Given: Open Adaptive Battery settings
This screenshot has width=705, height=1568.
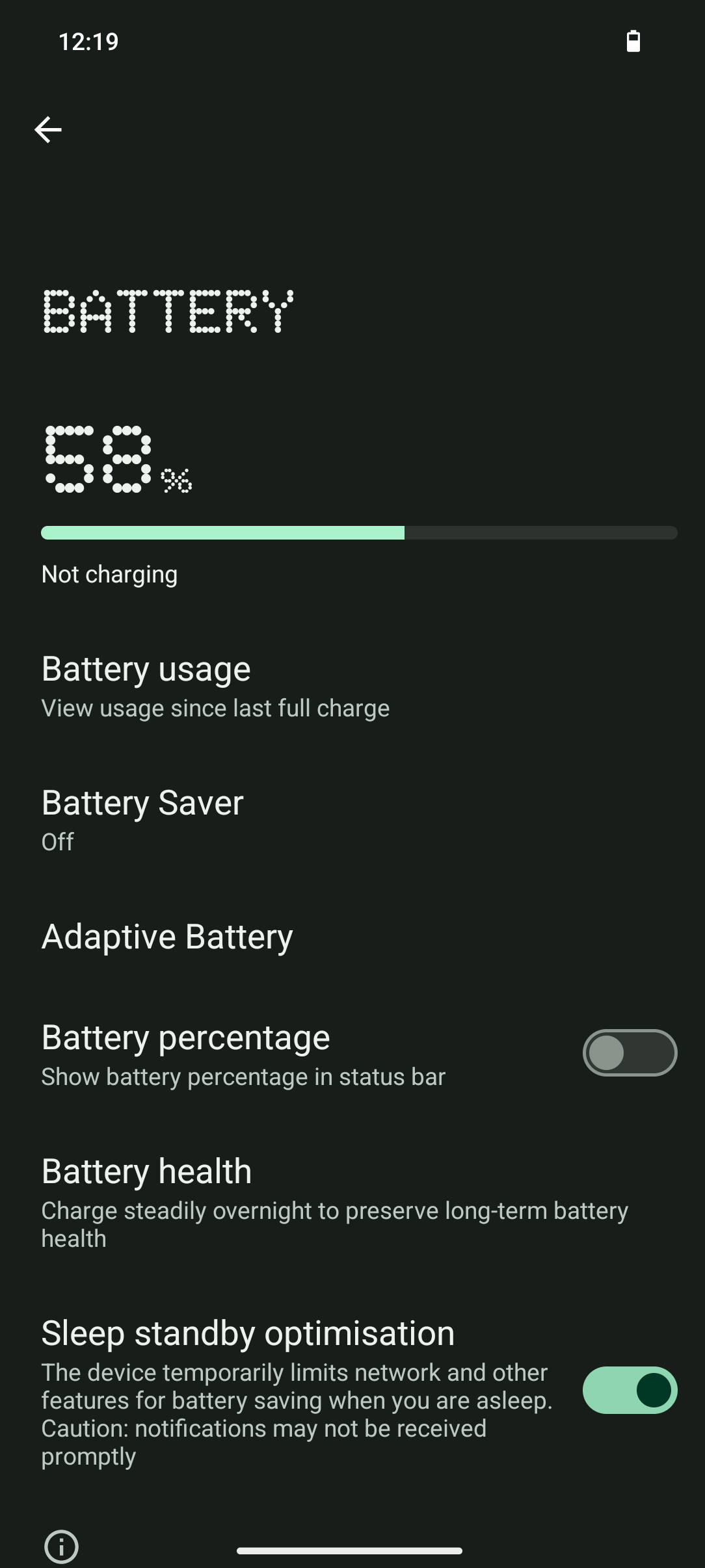Looking at the screenshot, I should pyautogui.click(x=167, y=936).
